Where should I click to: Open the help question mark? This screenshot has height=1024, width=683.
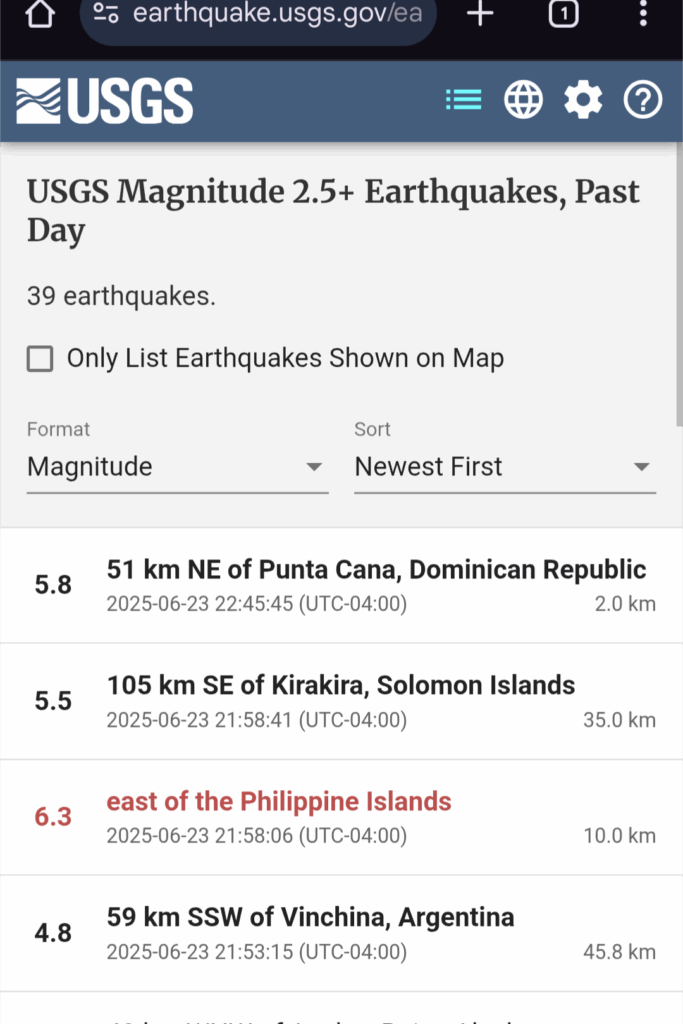pos(643,100)
